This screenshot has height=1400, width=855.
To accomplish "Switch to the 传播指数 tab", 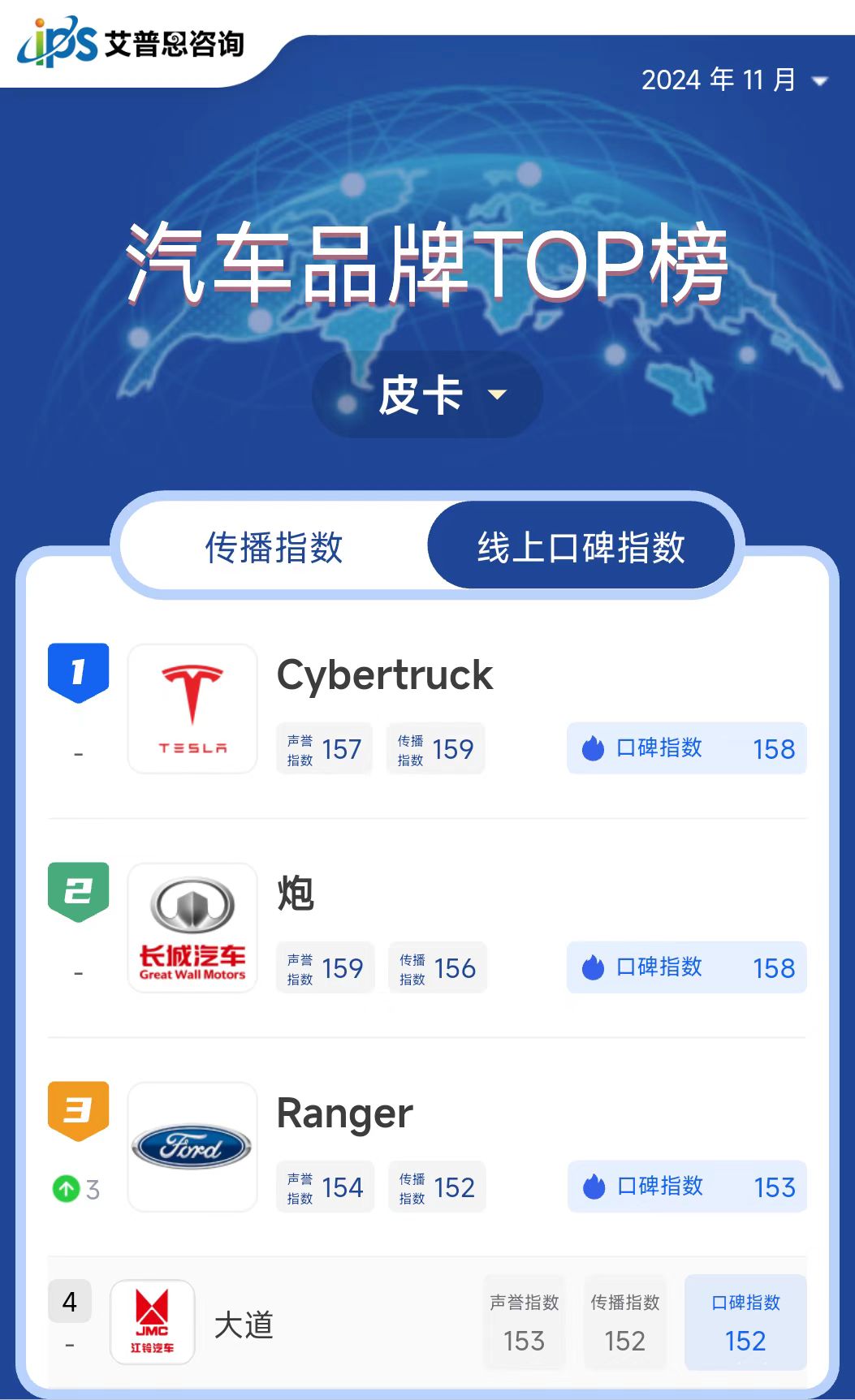I will tap(274, 546).
